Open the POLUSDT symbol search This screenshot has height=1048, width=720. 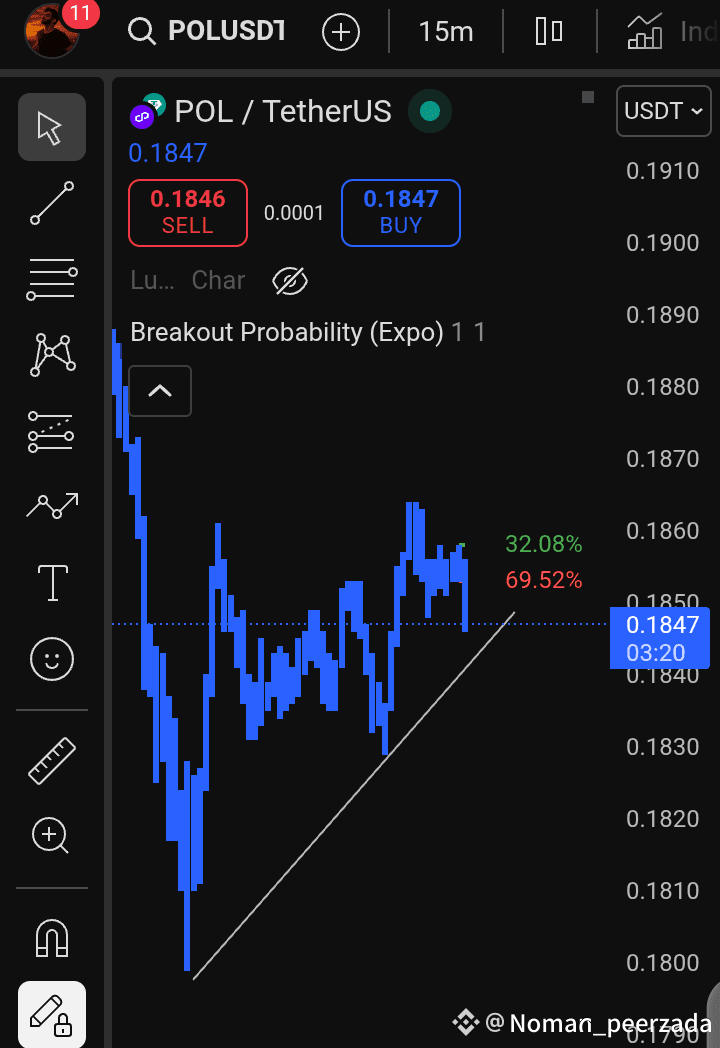tap(208, 32)
